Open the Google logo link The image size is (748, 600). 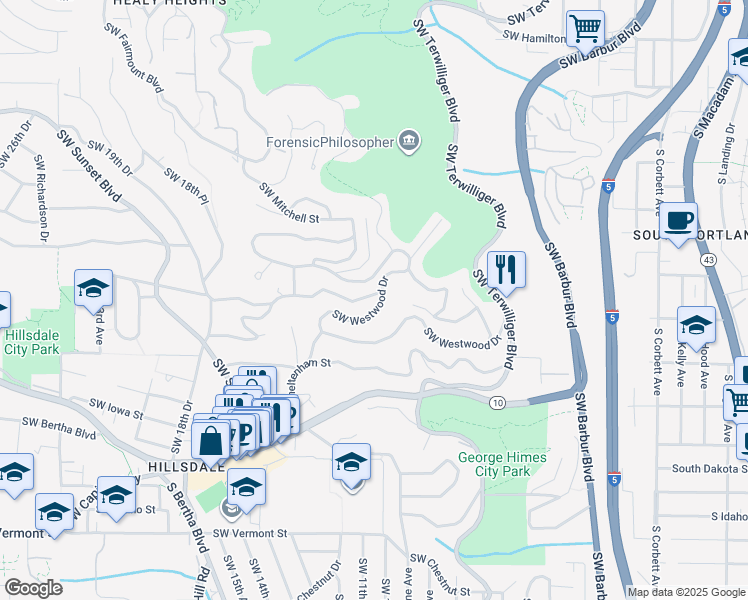click(x=33, y=588)
